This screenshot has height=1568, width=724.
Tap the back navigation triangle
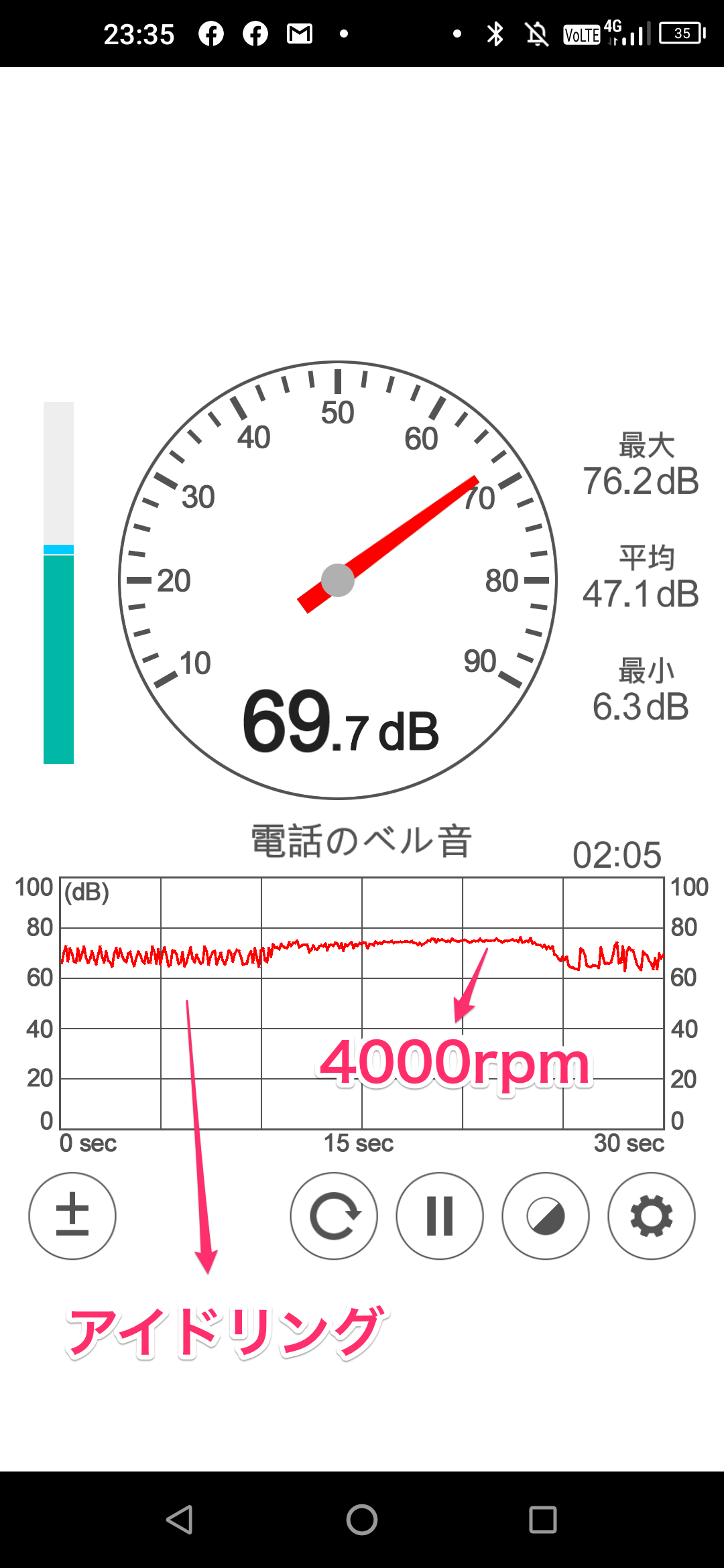point(180,1520)
